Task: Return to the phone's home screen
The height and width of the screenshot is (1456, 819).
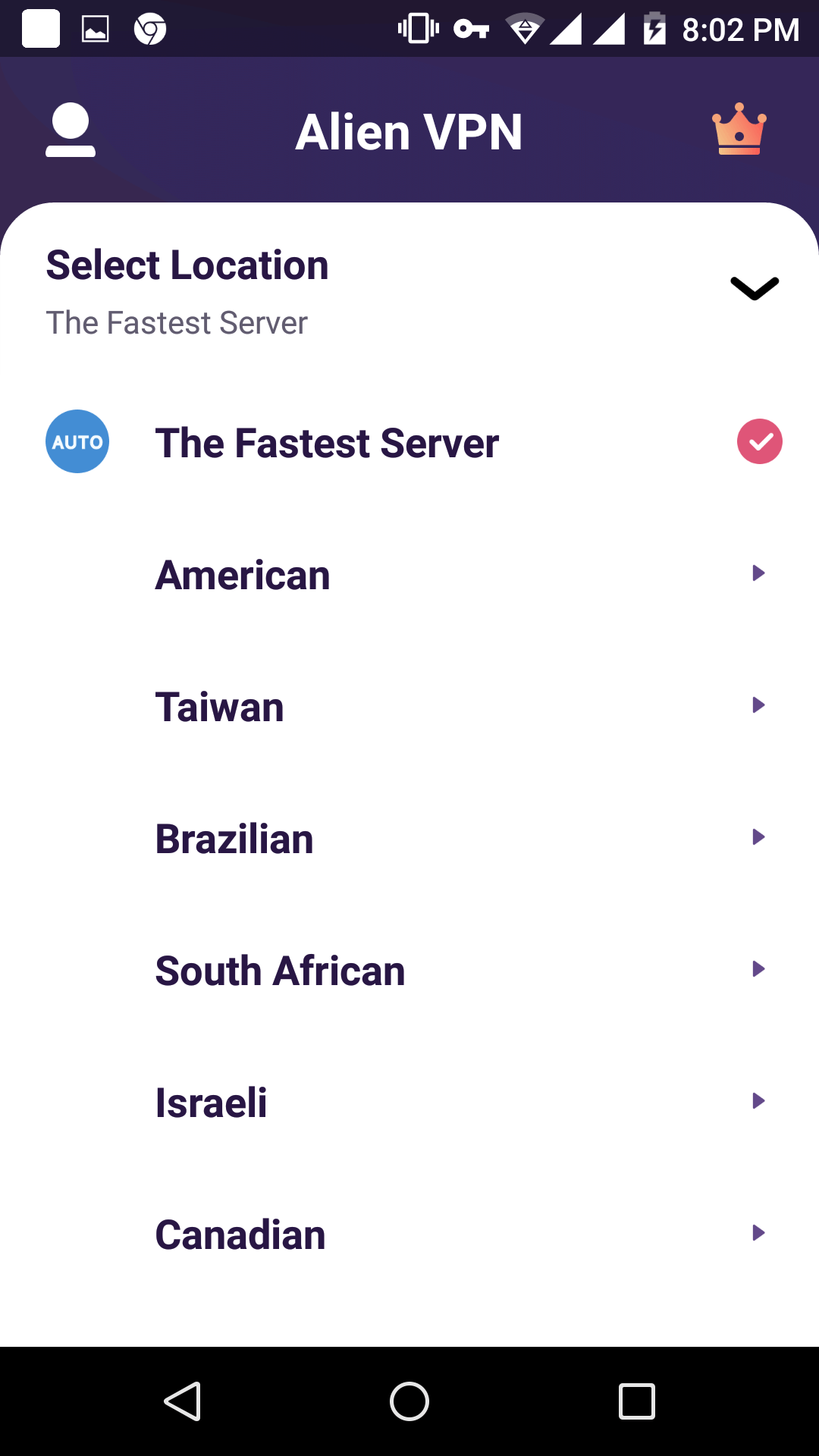Action: click(x=409, y=1401)
